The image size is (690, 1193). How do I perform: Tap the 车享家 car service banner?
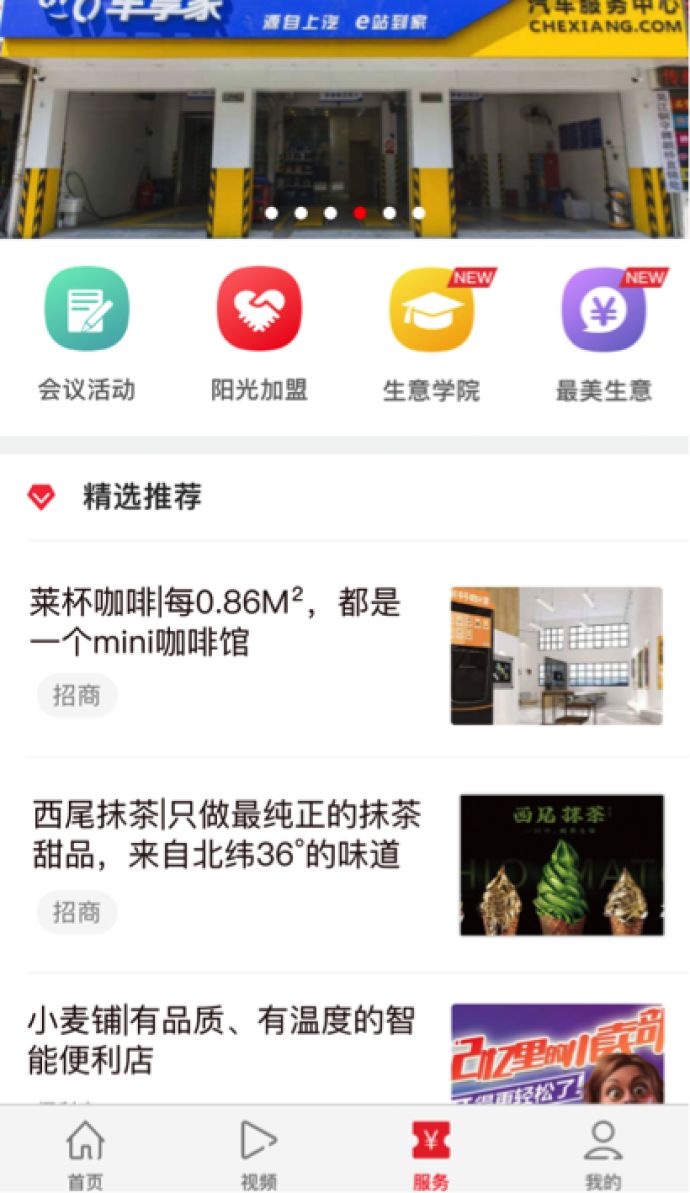click(345, 120)
